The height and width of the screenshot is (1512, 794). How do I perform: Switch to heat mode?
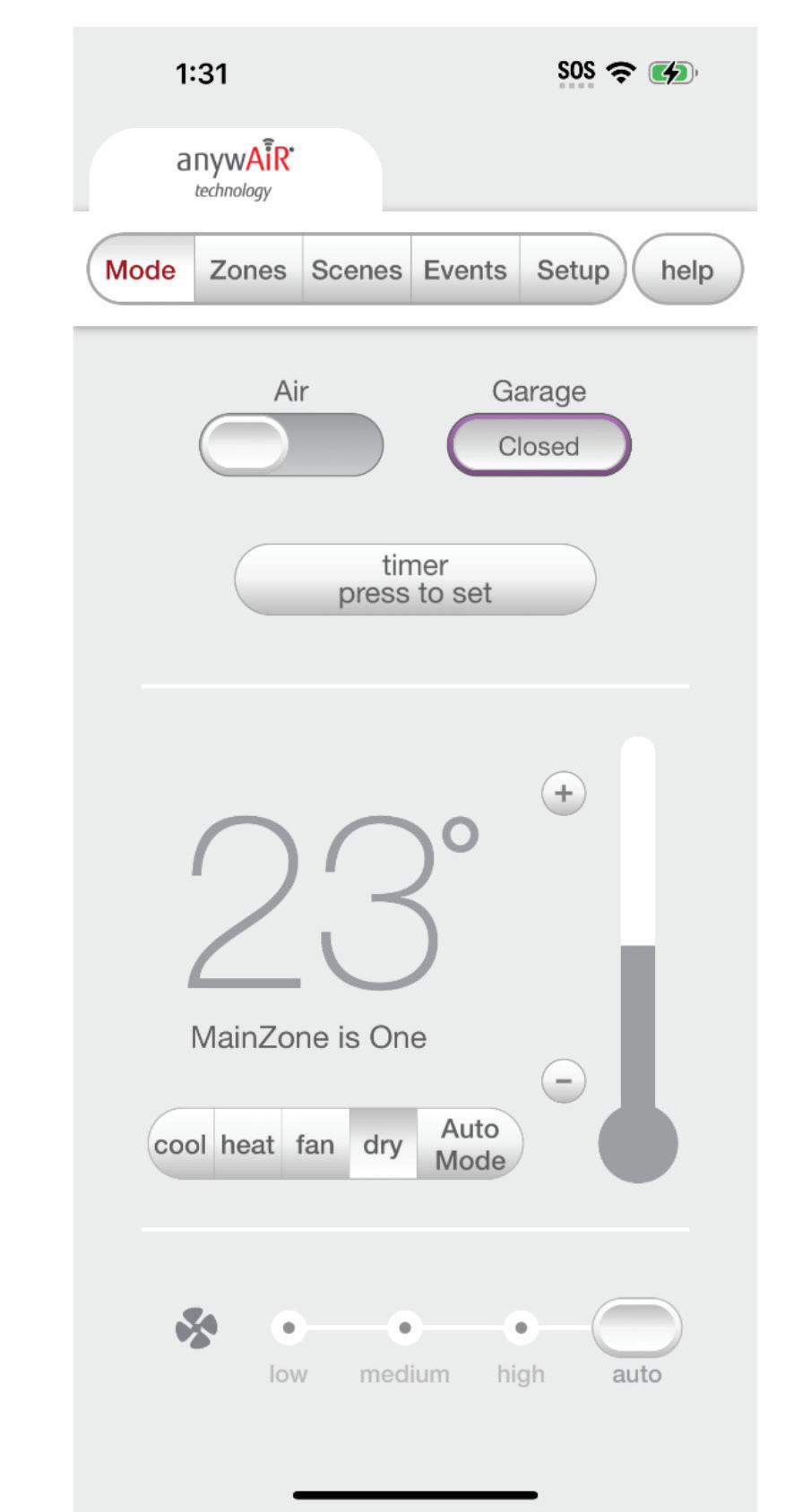point(247,1145)
